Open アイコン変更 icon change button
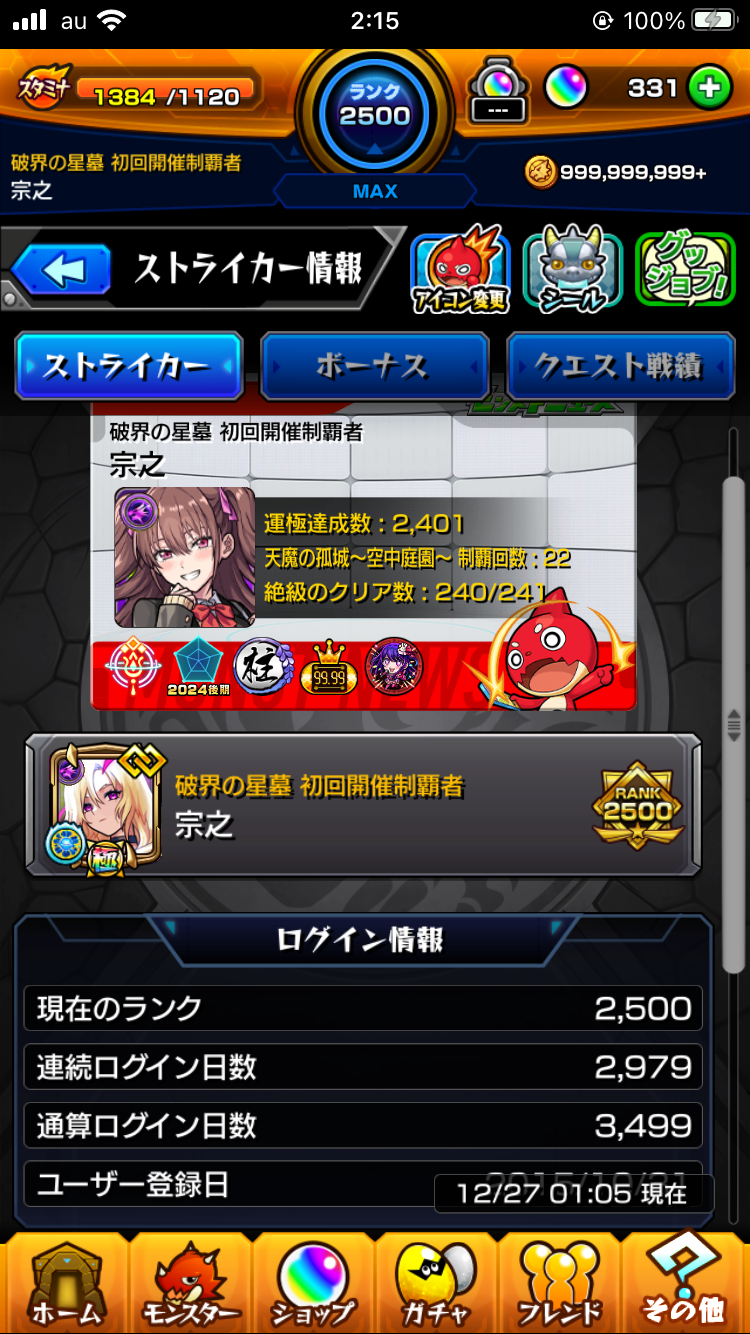The image size is (750, 1334). coord(459,270)
